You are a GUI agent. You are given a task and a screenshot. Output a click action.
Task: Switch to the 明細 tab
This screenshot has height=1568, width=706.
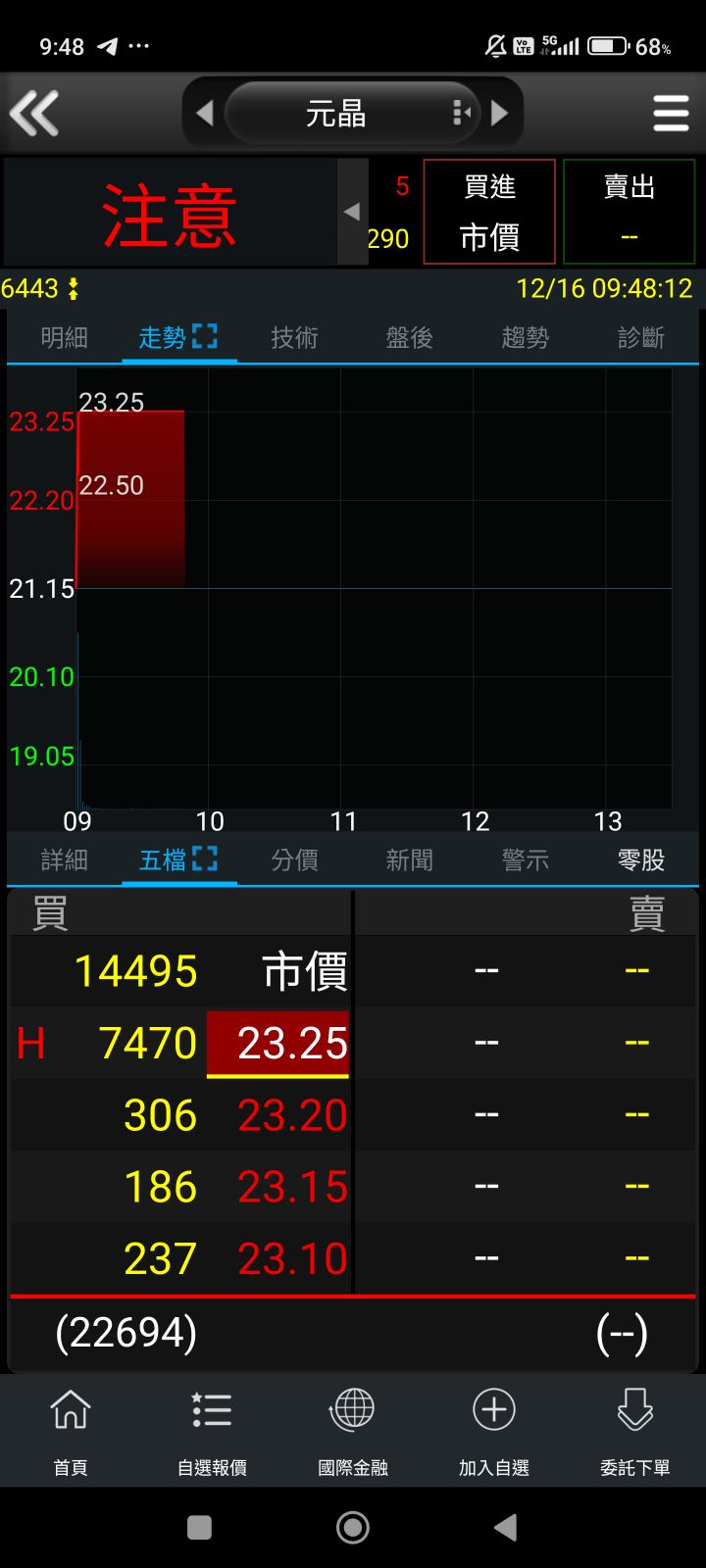point(65,338)
